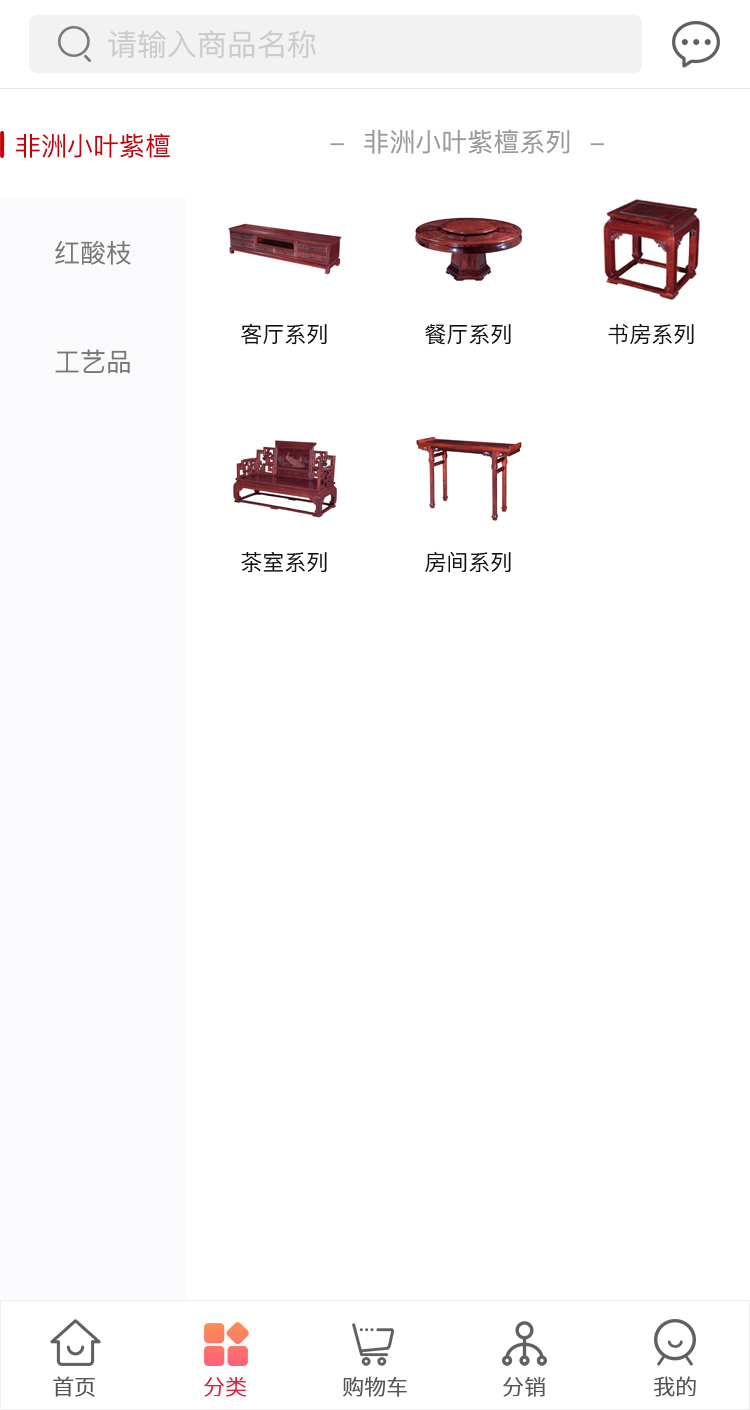Switch to the 工艺品 category
This screenshot has width=750, height=1410.
(93, 362)
